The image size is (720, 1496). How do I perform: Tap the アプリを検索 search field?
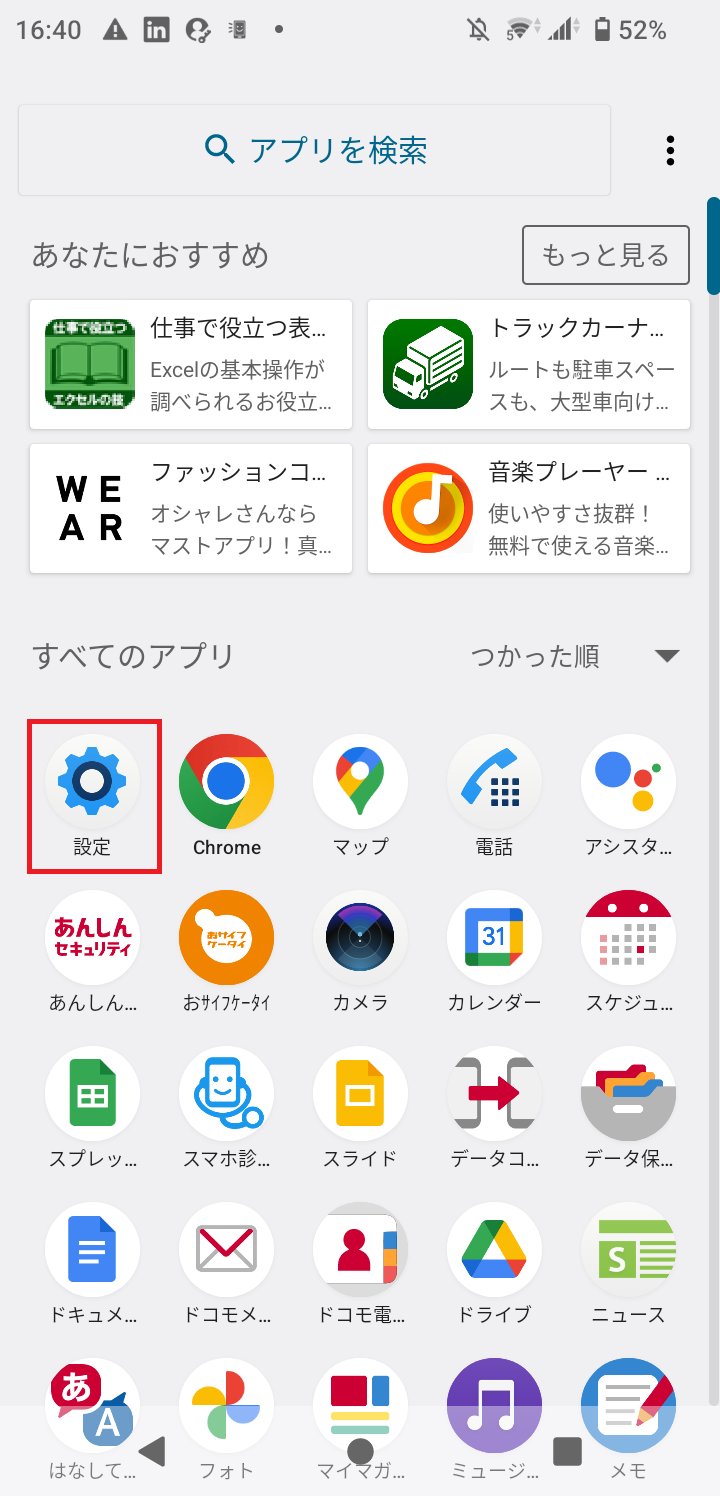pyautogui.click(x=314, y=150)
